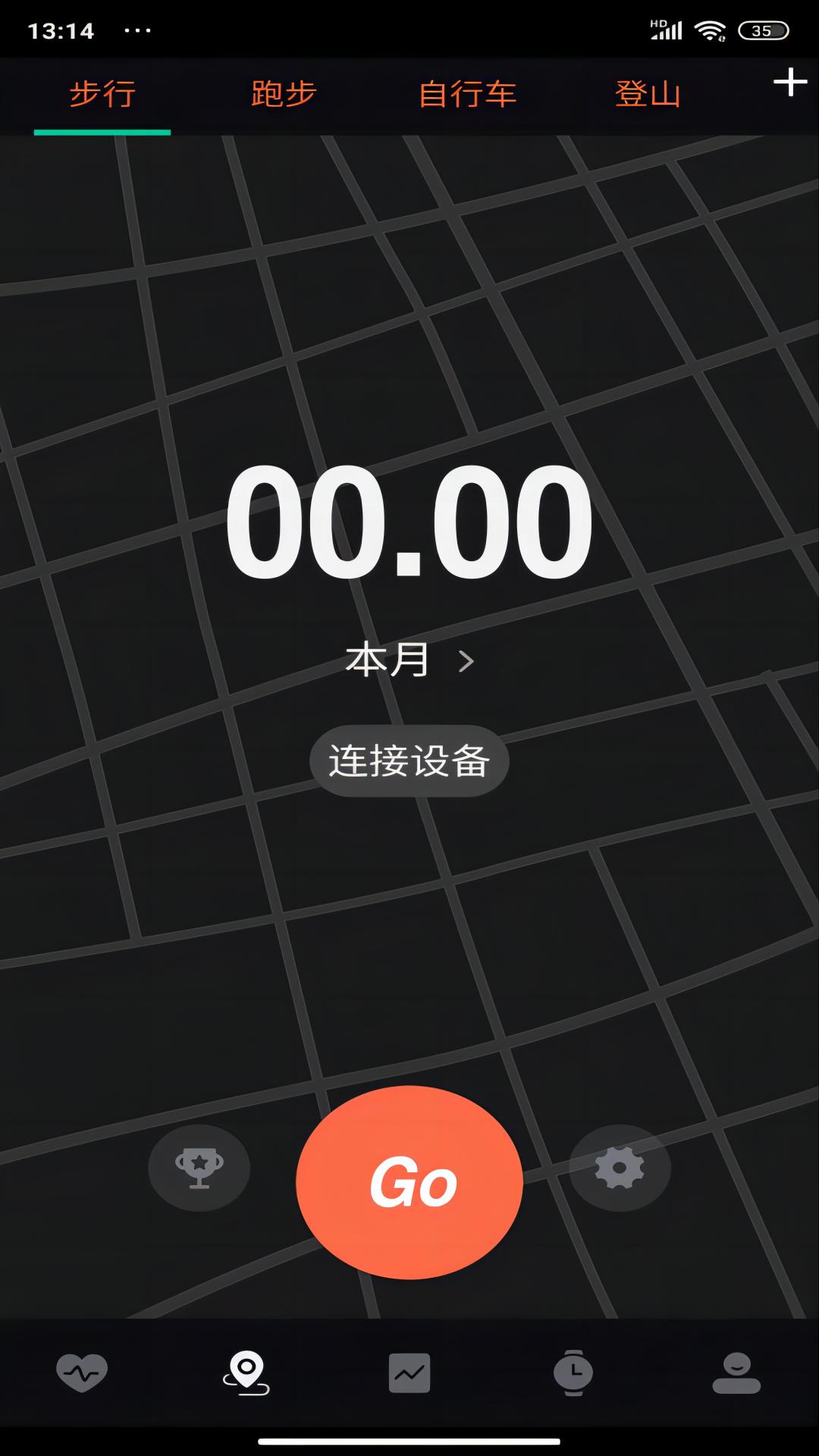Switch to the 跑步 running tab
The width and height of the screenshot is (819, 1456).
point(284,94)
